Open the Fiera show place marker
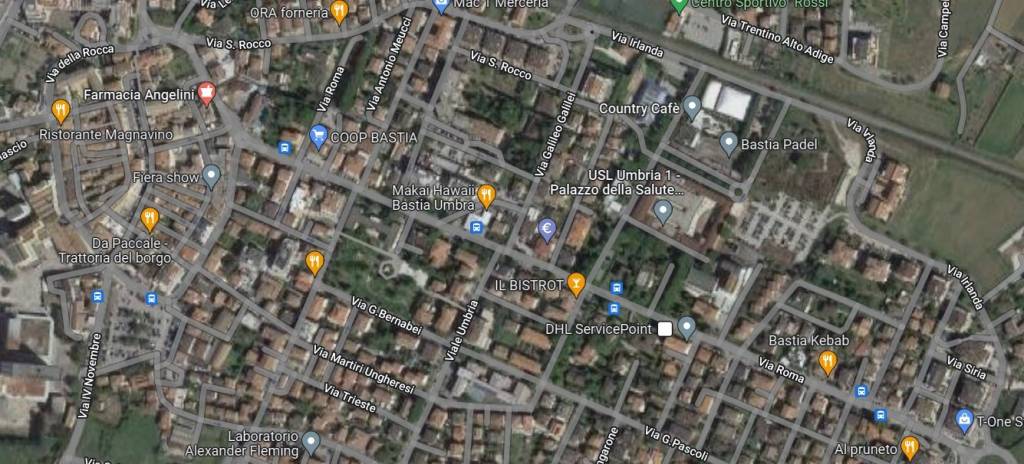 [x=211, y=177]
